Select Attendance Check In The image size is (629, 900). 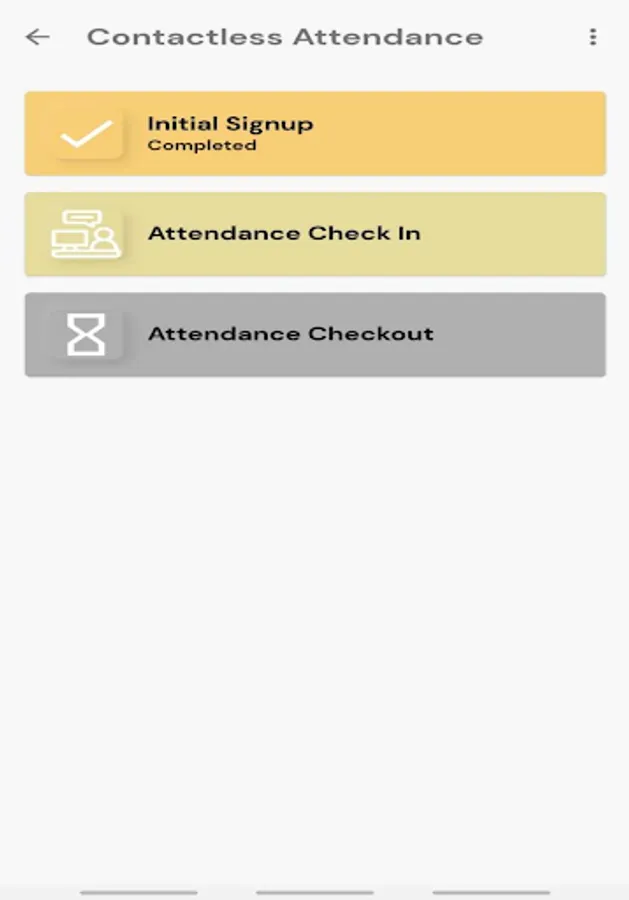click(315, 234)
